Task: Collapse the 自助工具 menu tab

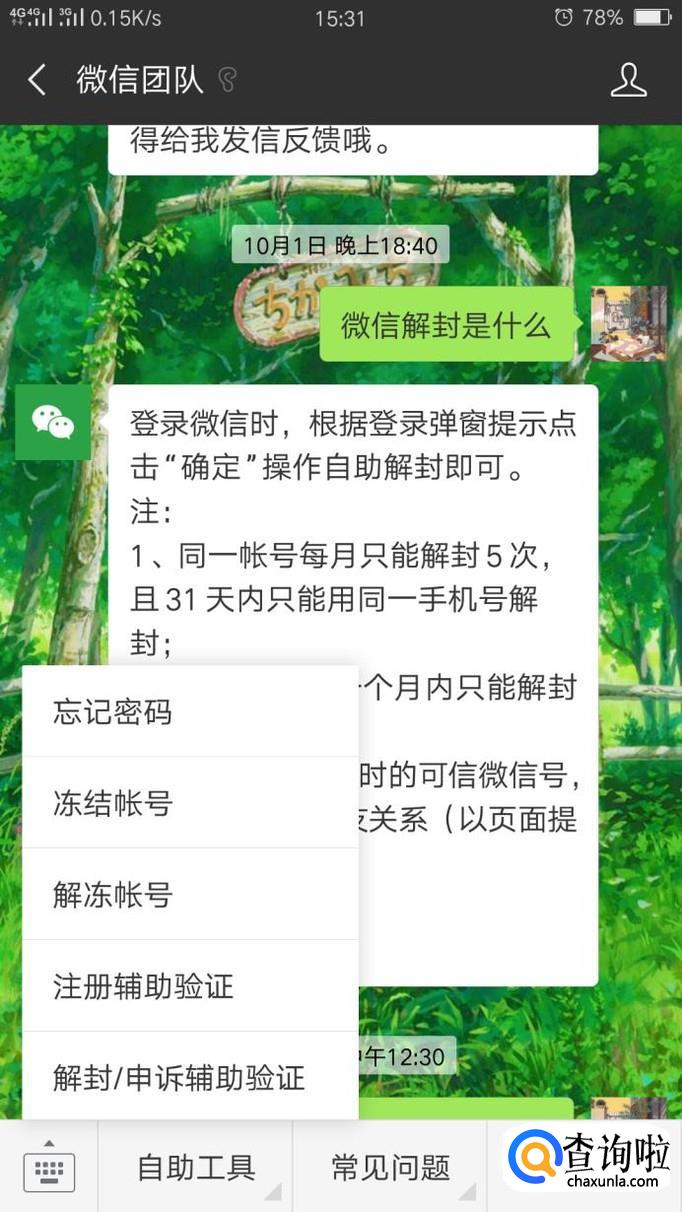Action: (196, 1167)
